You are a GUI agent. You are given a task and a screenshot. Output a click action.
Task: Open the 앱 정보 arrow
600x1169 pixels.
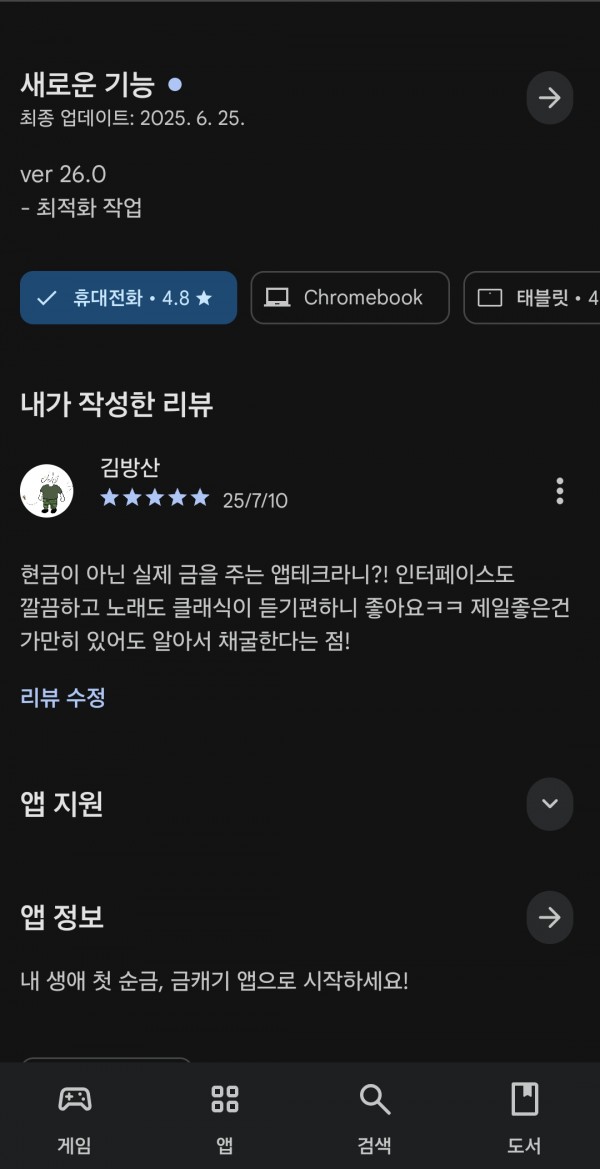(x=549, y=918)
